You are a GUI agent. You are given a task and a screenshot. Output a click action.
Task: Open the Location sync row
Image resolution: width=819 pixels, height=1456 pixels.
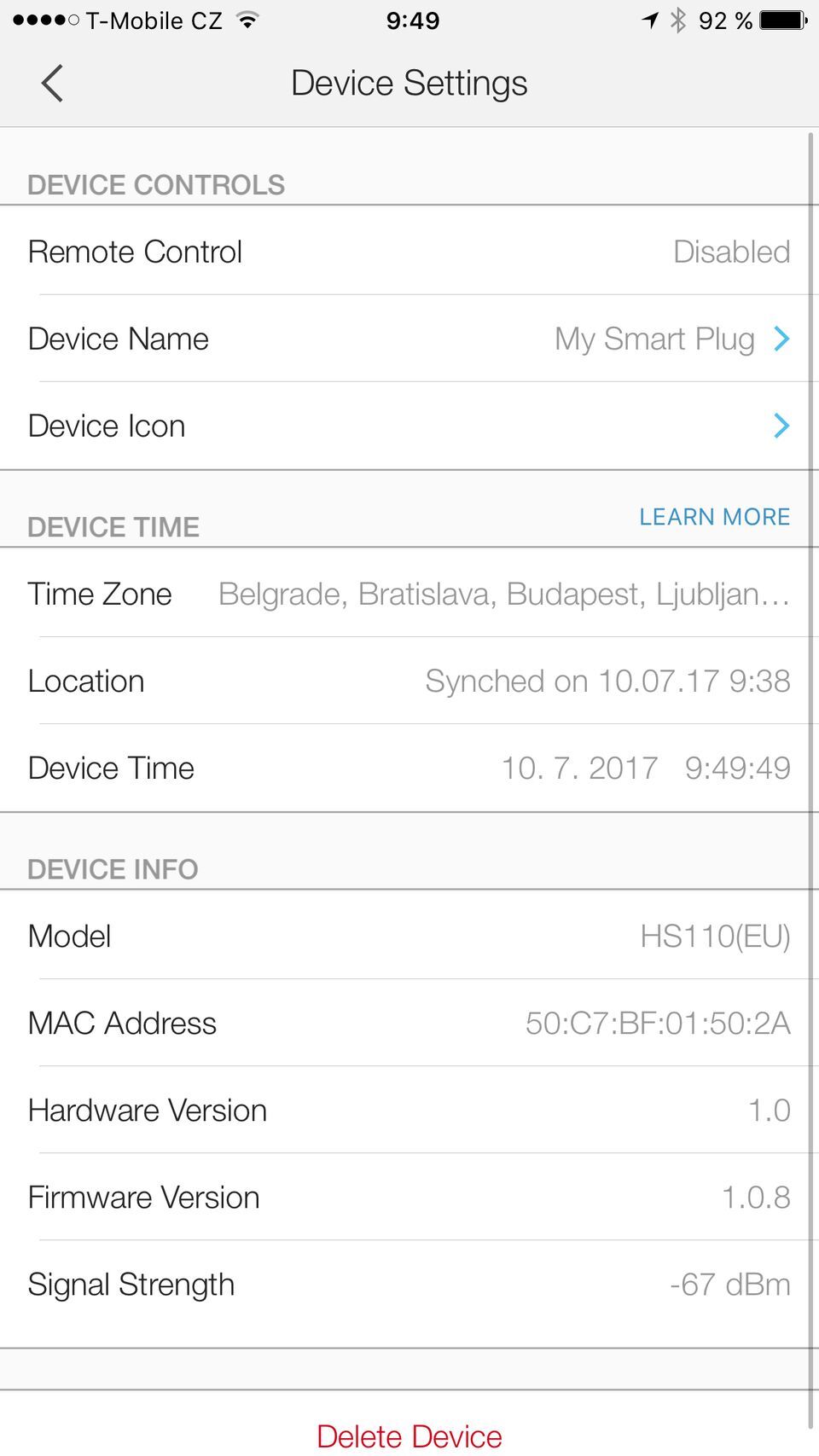tap(409, 682)
